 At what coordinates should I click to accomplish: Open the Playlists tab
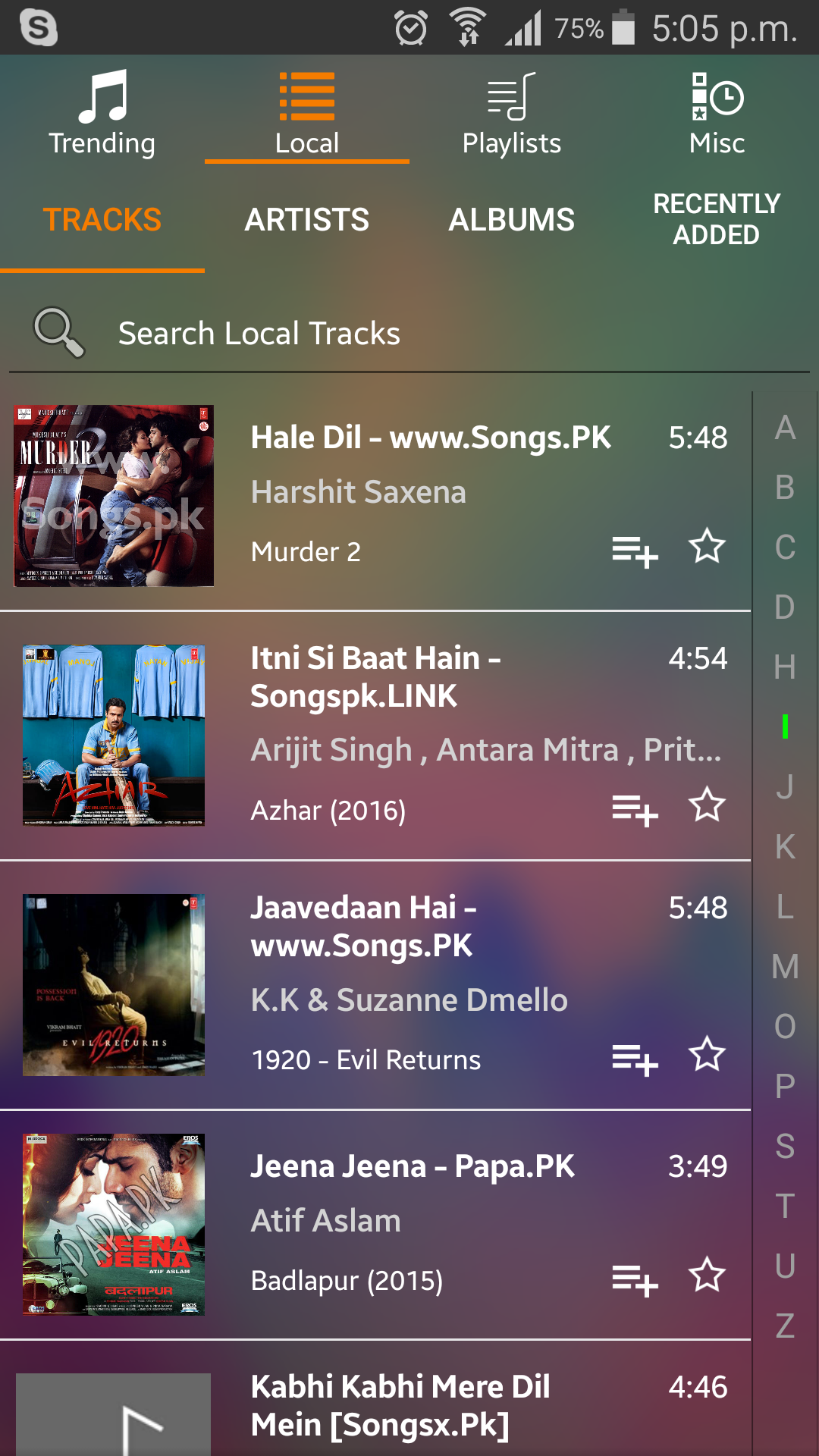(512, 114)
